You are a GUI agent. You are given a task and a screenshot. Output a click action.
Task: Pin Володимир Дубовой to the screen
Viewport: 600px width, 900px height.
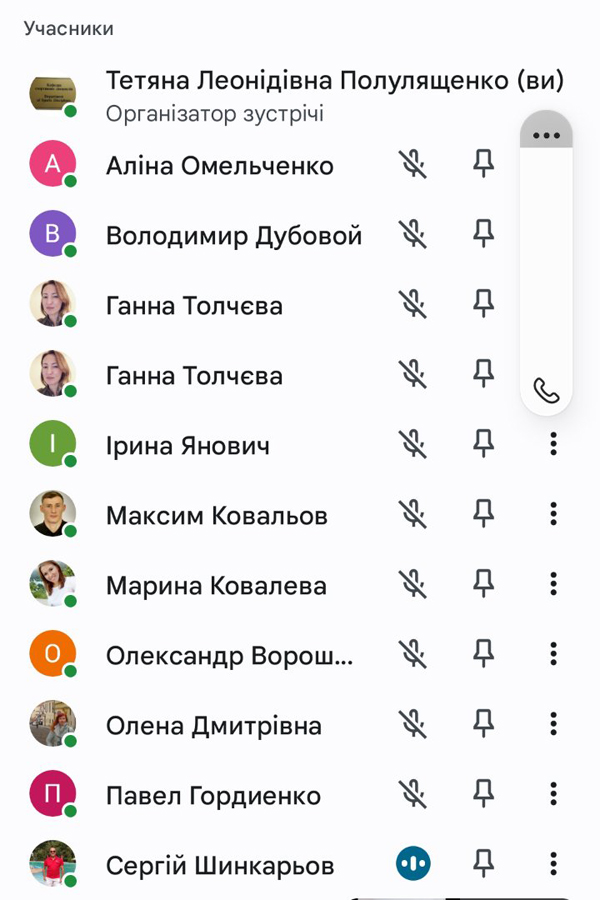pyautogui.click(x=484, y=235)
